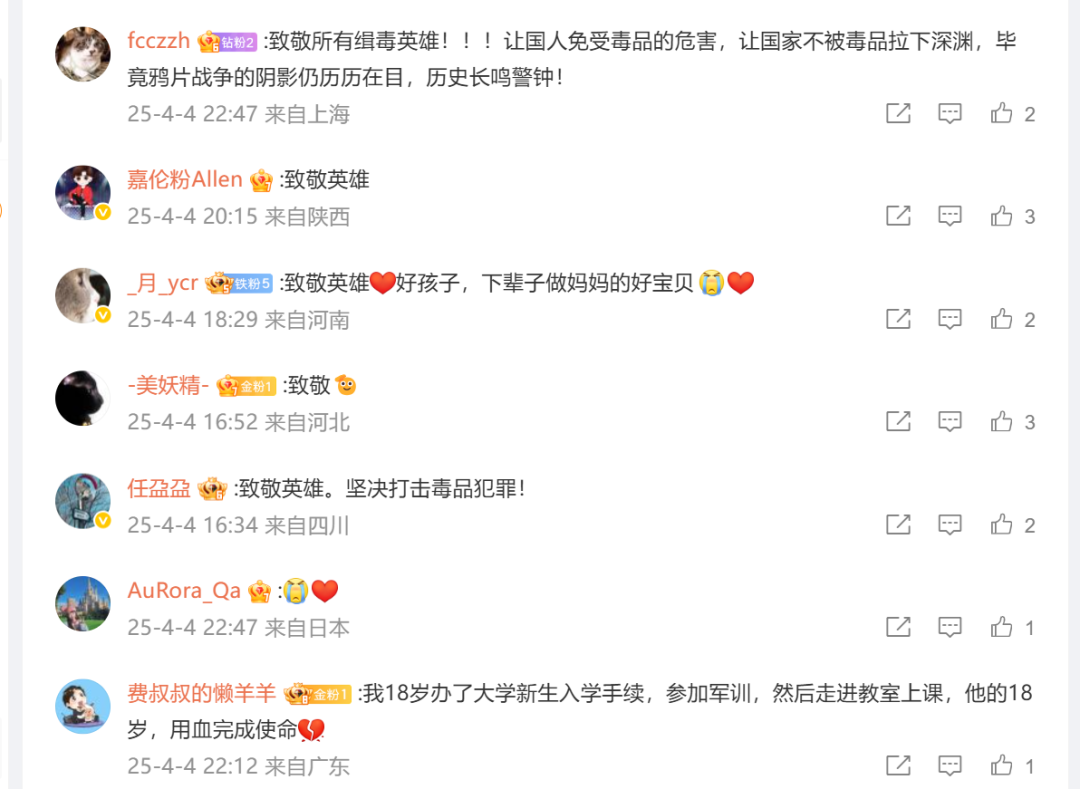Share the comment by fcczzh

898,114
